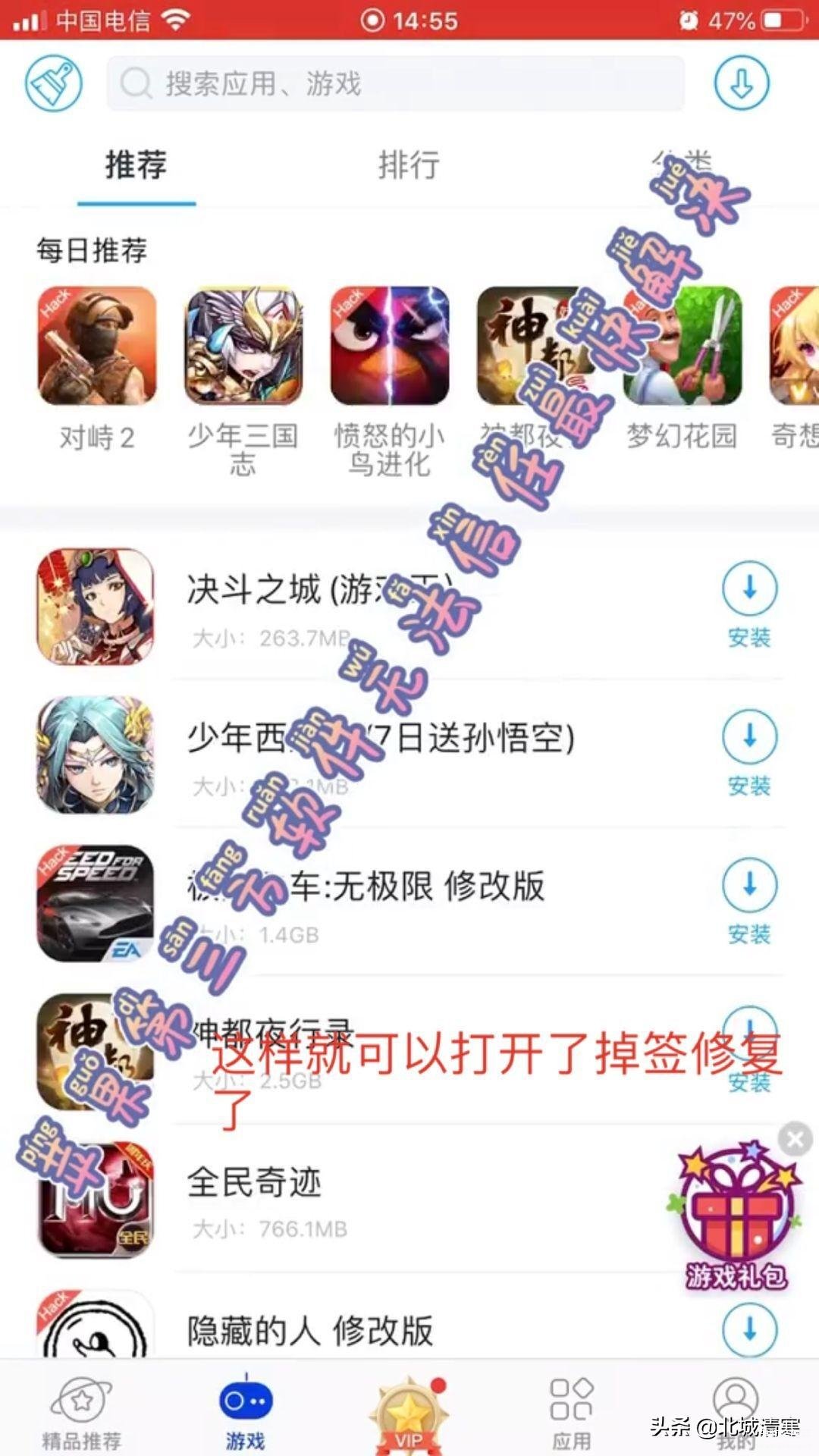Image resolution: width=819 pixels, height=1456 pixels.
Task: Install 决斗之城
Action: coord(749,605)
